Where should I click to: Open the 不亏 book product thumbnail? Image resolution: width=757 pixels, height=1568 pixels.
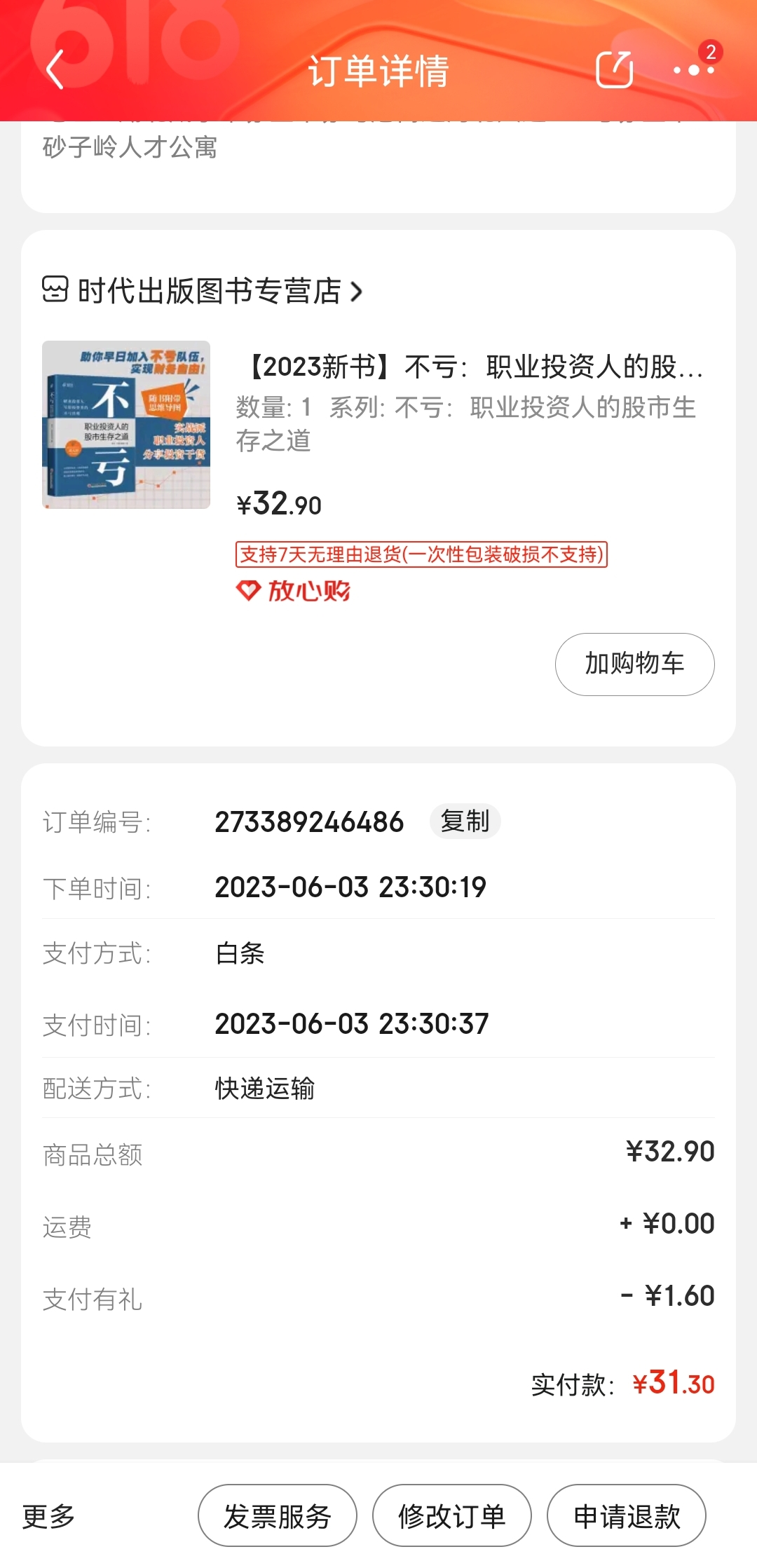click(x=126, y=425)
